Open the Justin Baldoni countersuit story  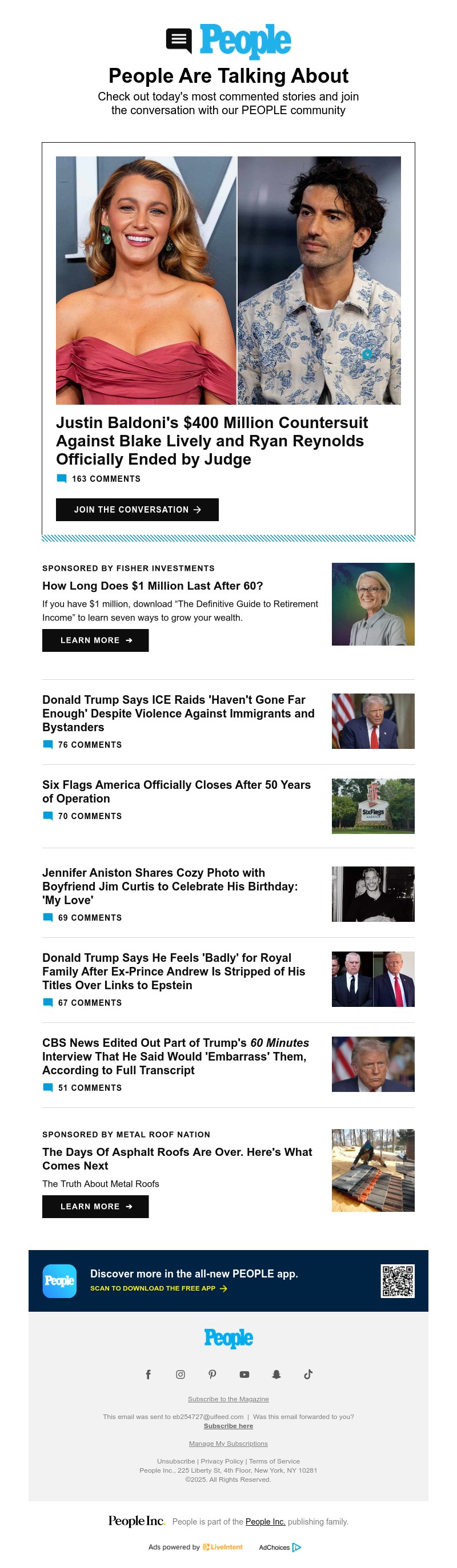(x=211, y=440)
